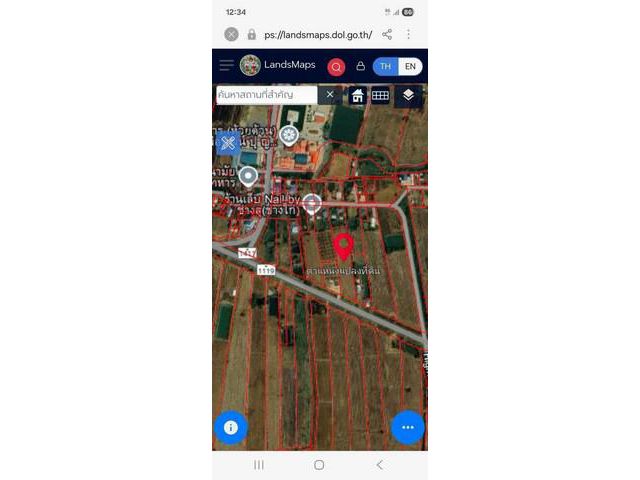Open the map layers selector
The height and width of the screenshot is (480, 640).
pos(409,96)
